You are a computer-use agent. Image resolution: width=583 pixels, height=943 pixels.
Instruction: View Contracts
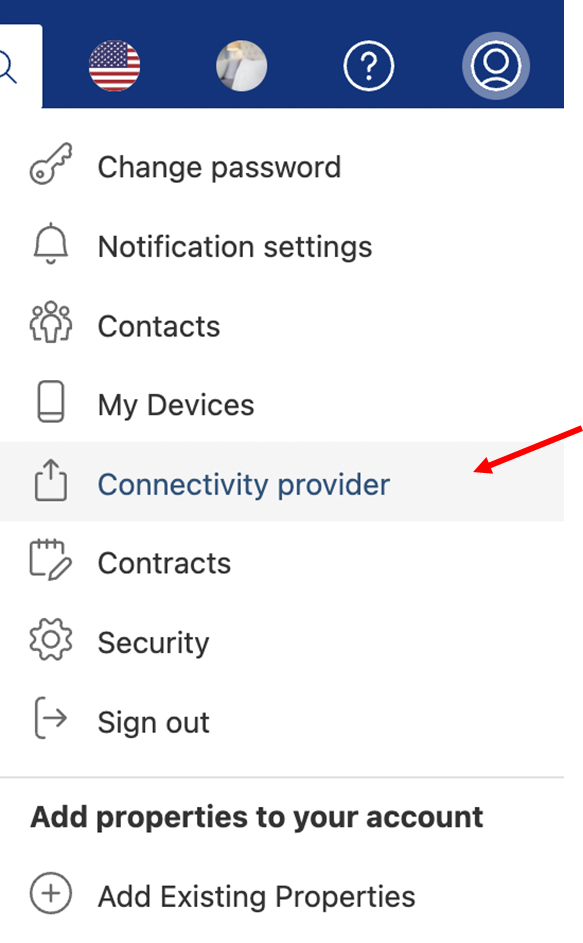pyautogui.click(x=282, y=563)
